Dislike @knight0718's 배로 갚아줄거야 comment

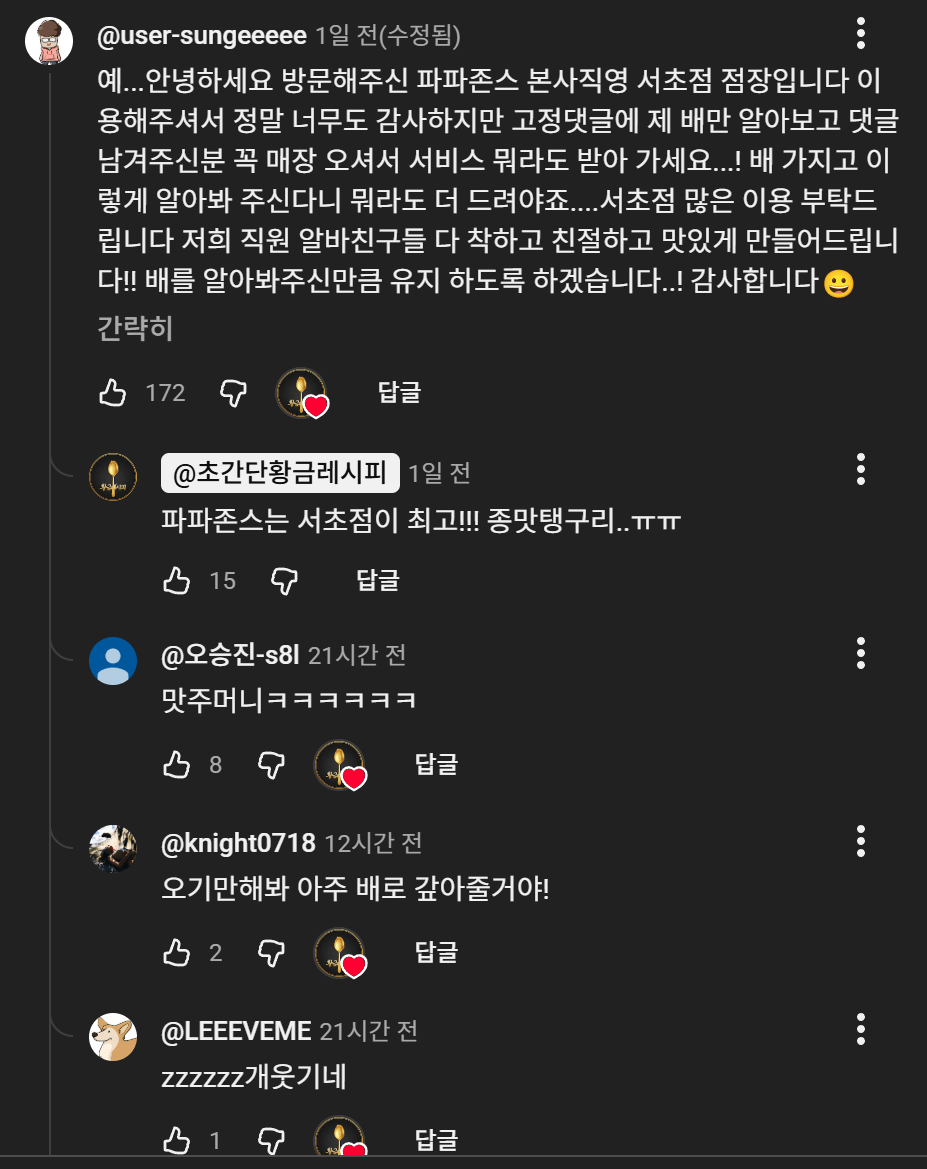269,952
